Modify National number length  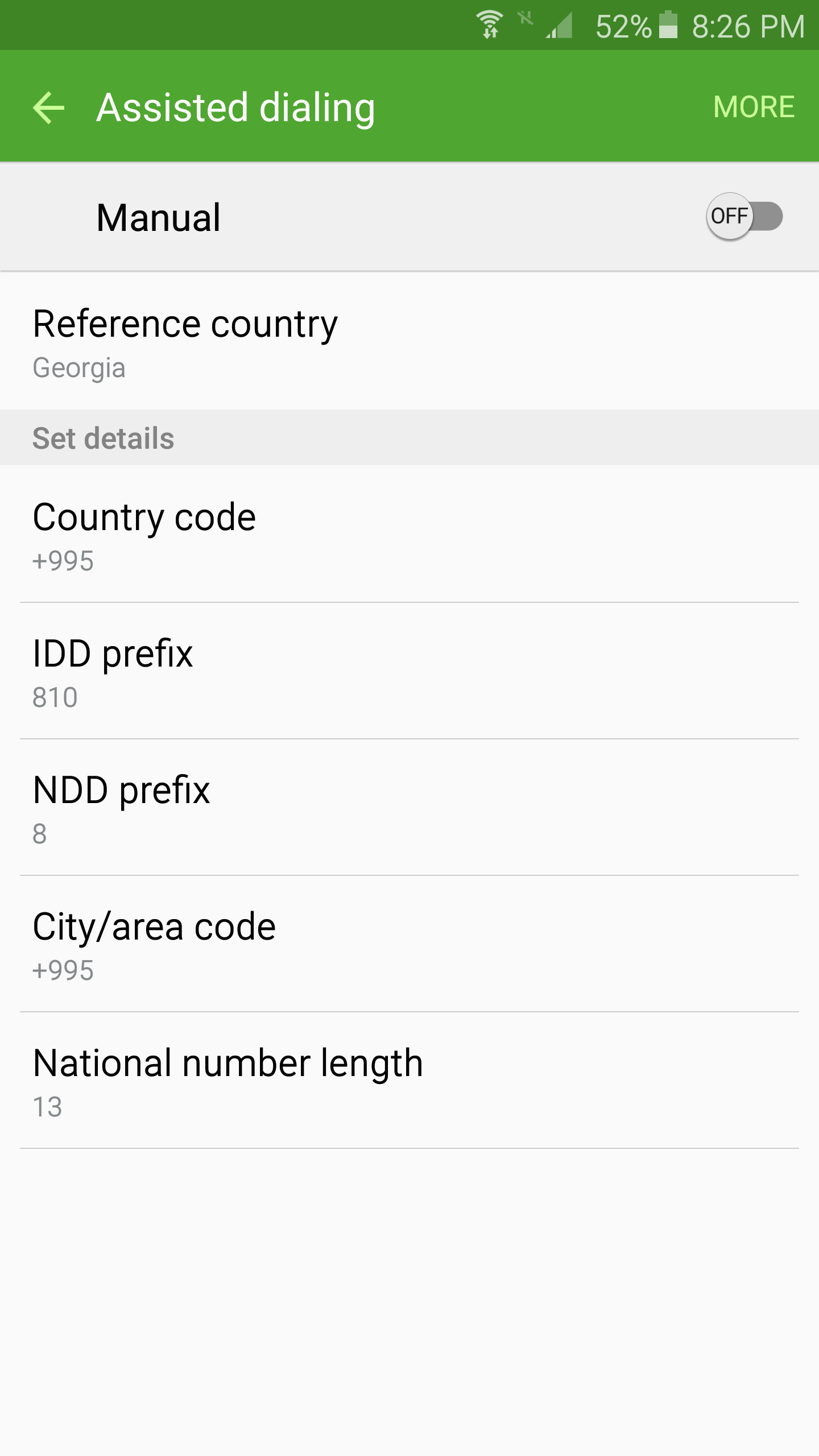coord(409,1082)
